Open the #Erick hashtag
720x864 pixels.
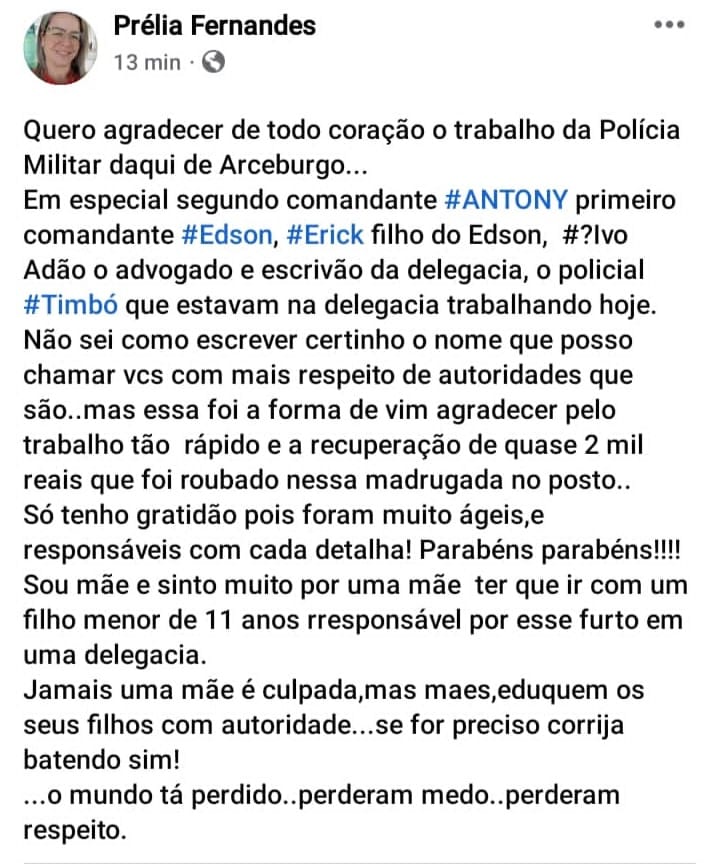click(x=324, y=235)
